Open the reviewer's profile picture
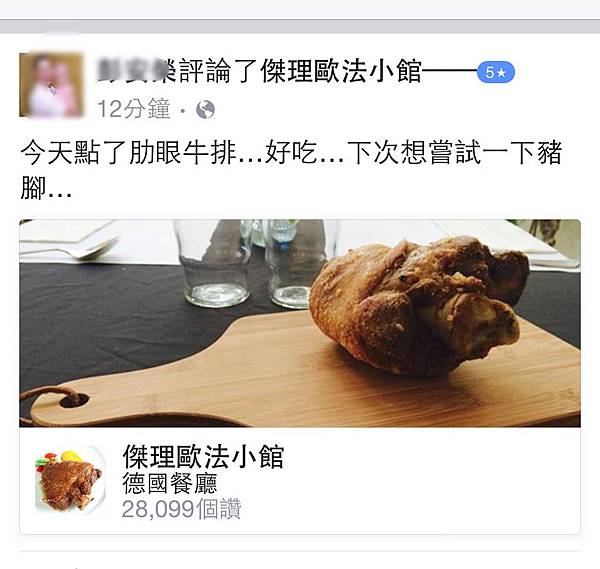This screenshot has width=600, height=569. (x=50, y=85)
